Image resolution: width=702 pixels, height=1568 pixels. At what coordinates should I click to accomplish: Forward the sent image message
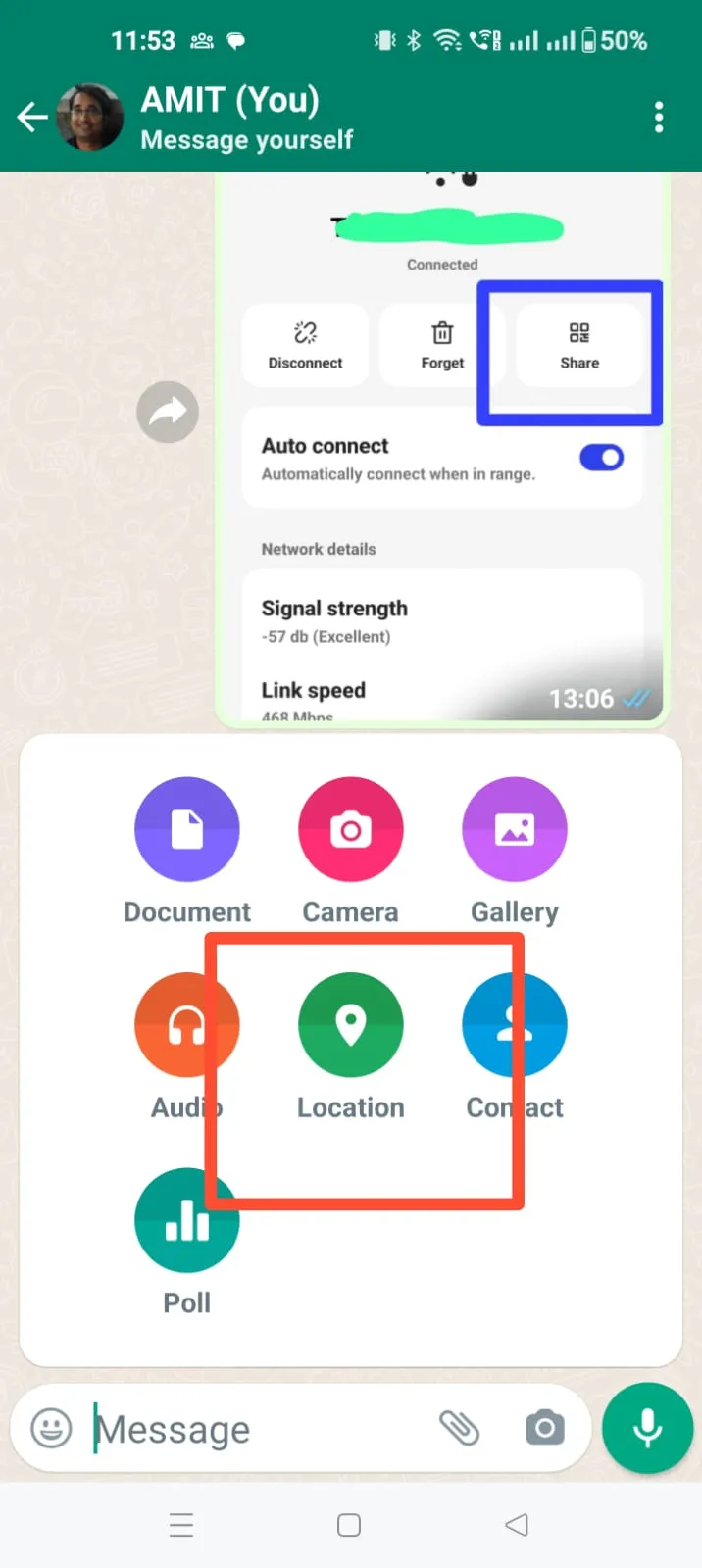coord(168,412)
